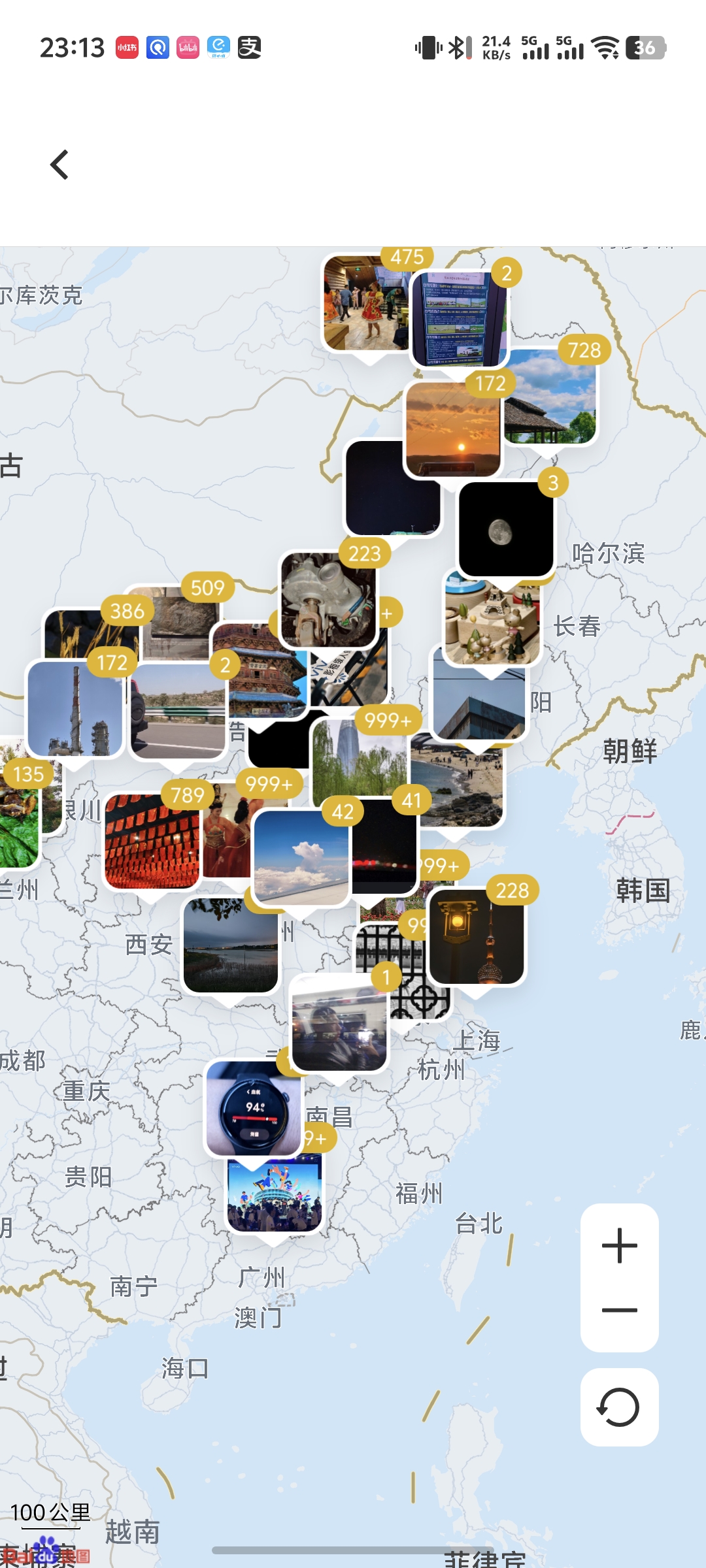The image size is (706, 1568).
Task: Open the blue poster photo cluster labeled 2
Action: click(x=458, y=320)
